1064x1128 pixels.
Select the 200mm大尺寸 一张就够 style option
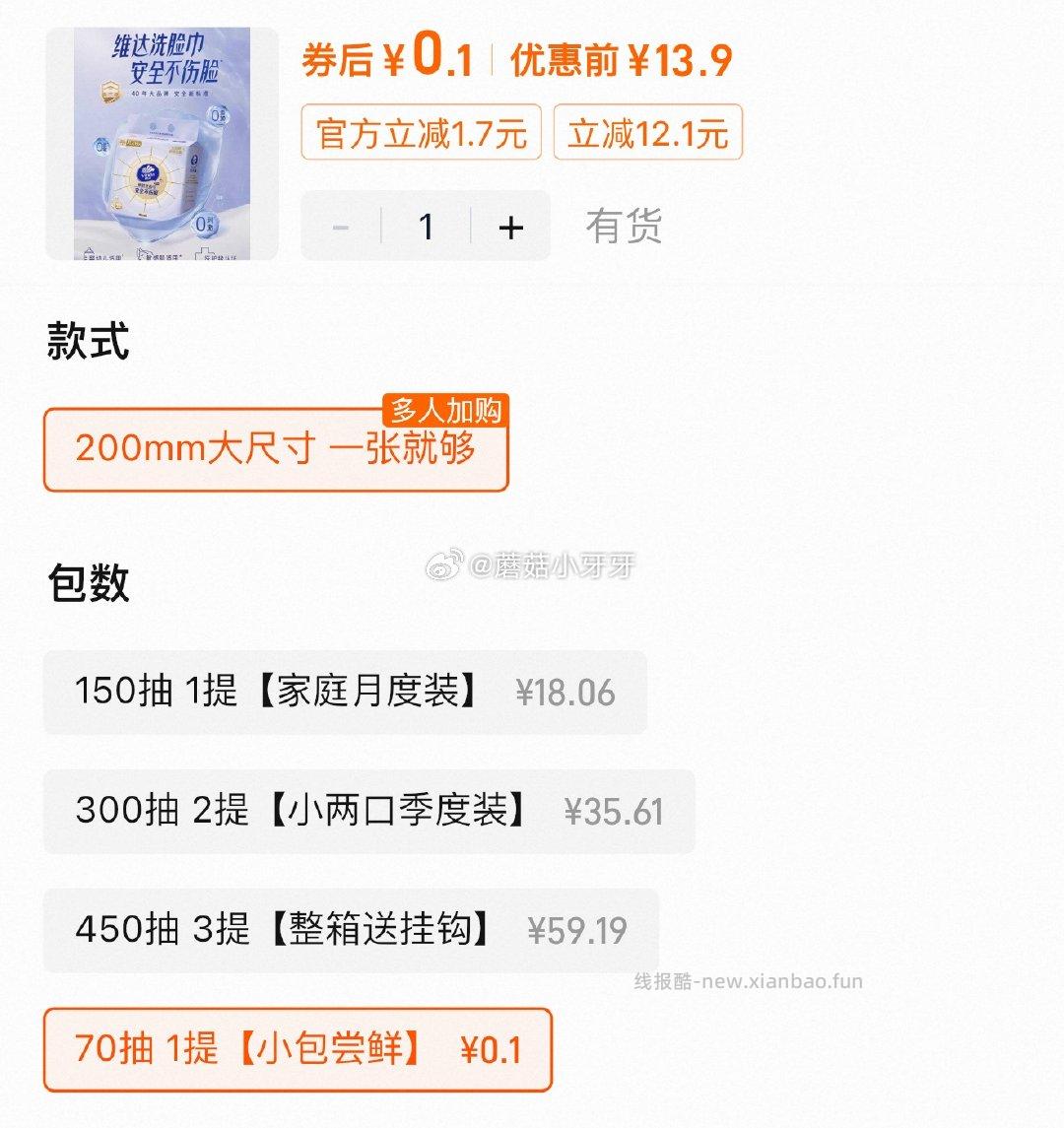(x=277, y=449)
